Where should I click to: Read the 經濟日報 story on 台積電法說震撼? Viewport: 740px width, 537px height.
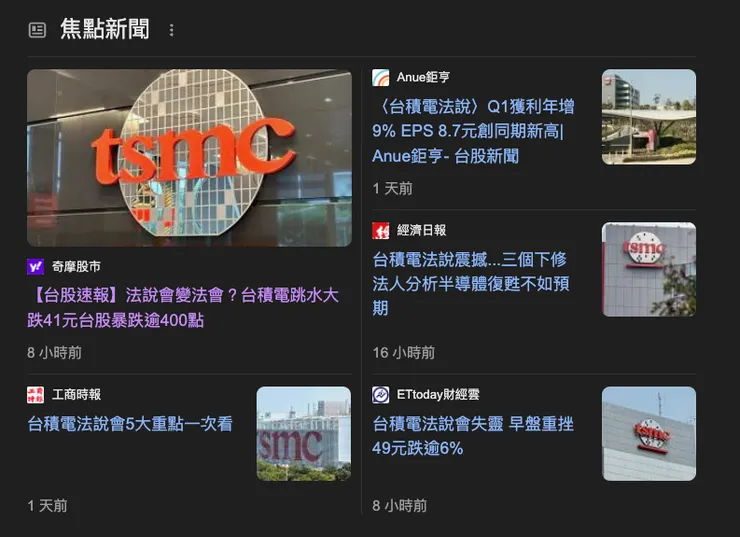[x=470, y=284]
